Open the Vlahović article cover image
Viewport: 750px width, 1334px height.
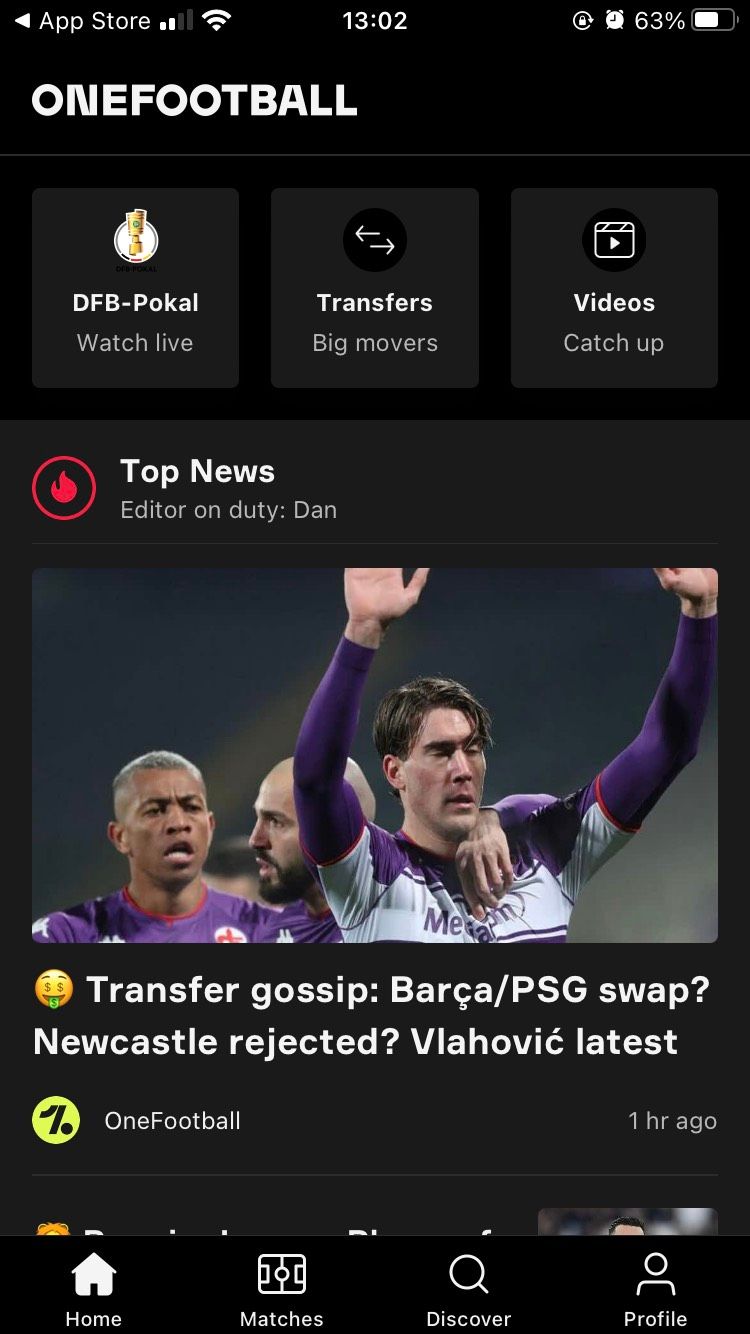click(374, 755)
